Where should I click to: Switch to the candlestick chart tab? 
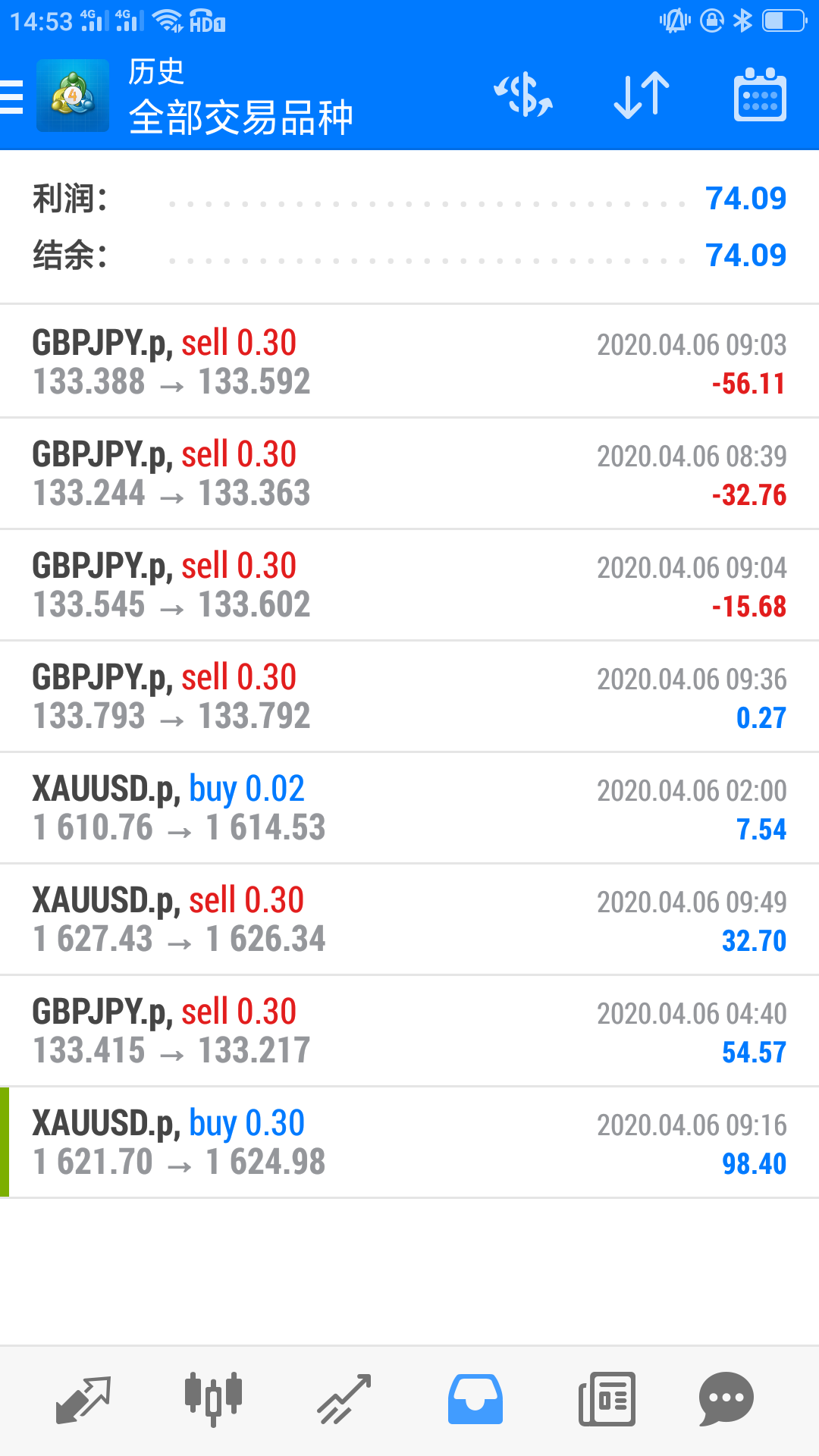pyautogui.click(x=213, y=1399)
